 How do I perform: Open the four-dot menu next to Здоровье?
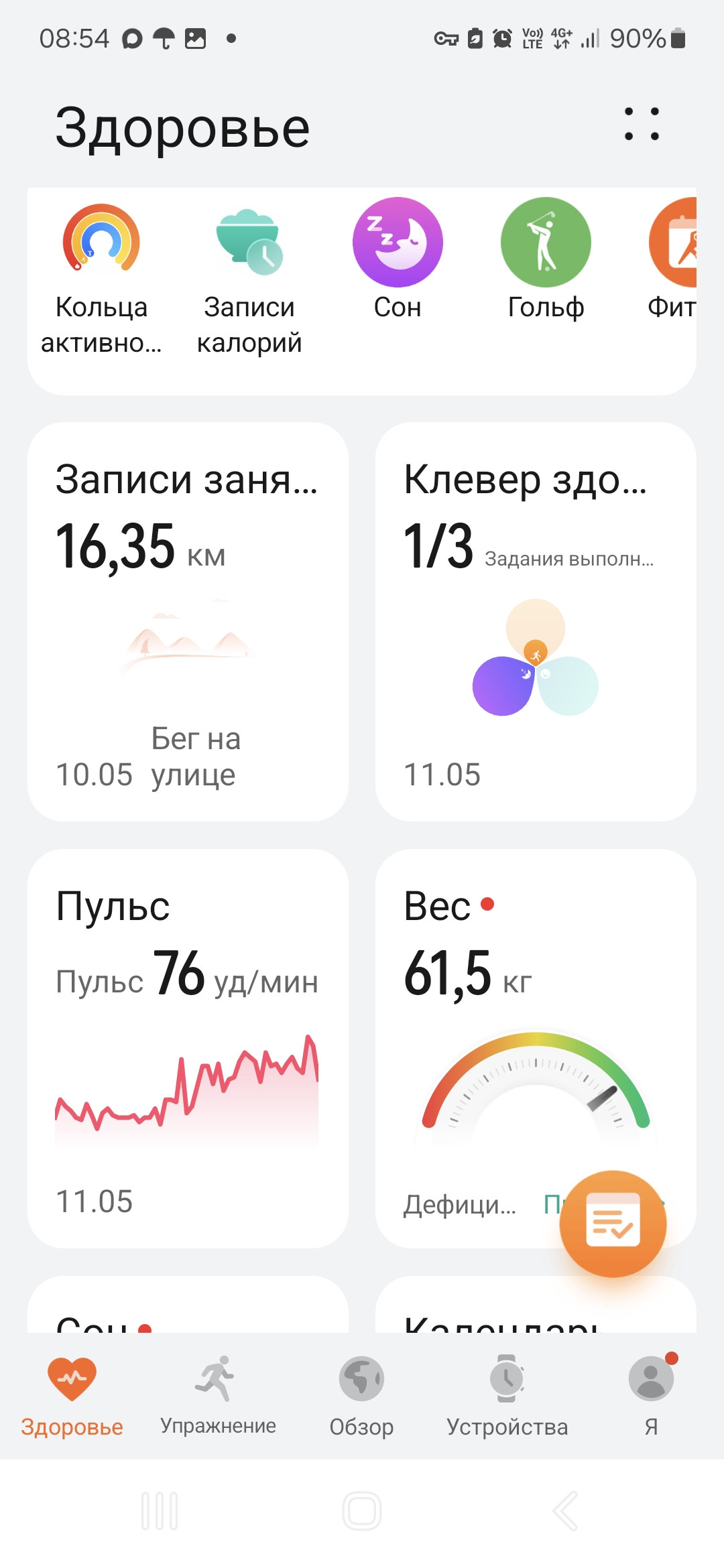642,124
